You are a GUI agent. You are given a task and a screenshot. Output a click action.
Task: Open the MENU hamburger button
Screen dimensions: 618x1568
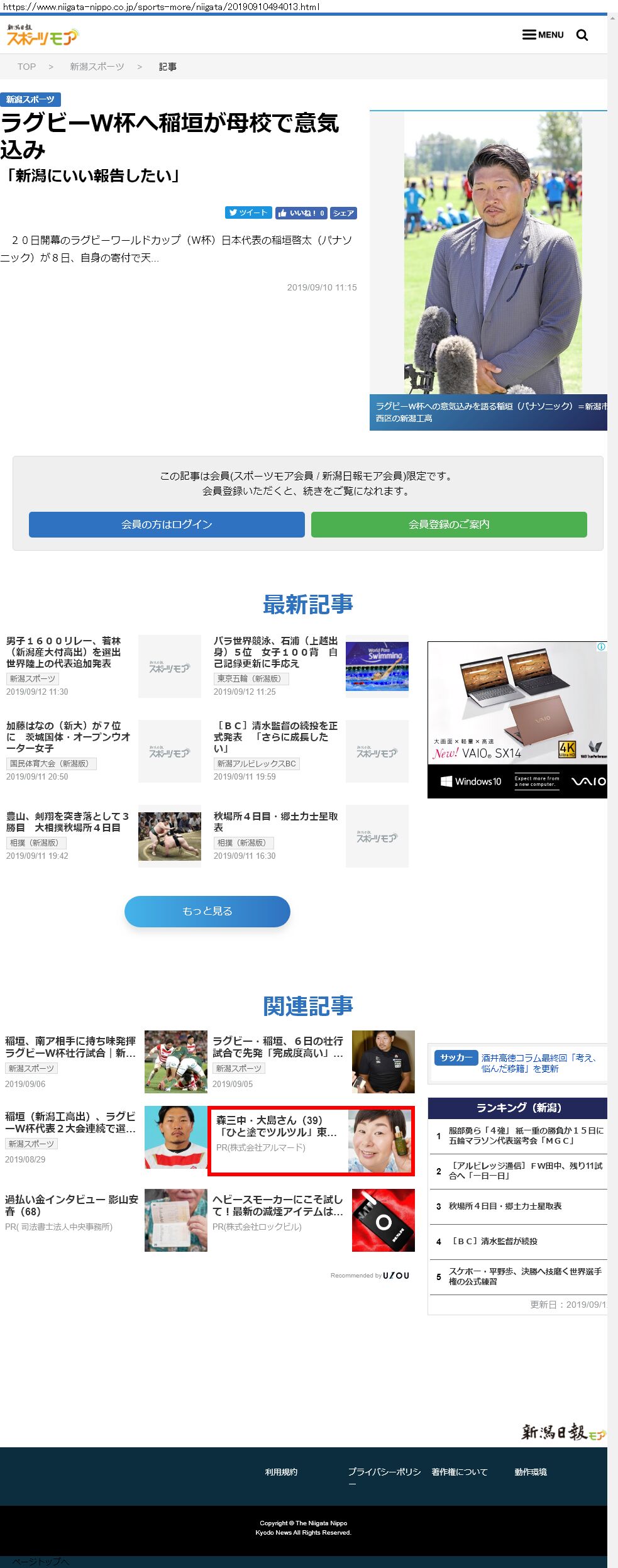[543, 35]
